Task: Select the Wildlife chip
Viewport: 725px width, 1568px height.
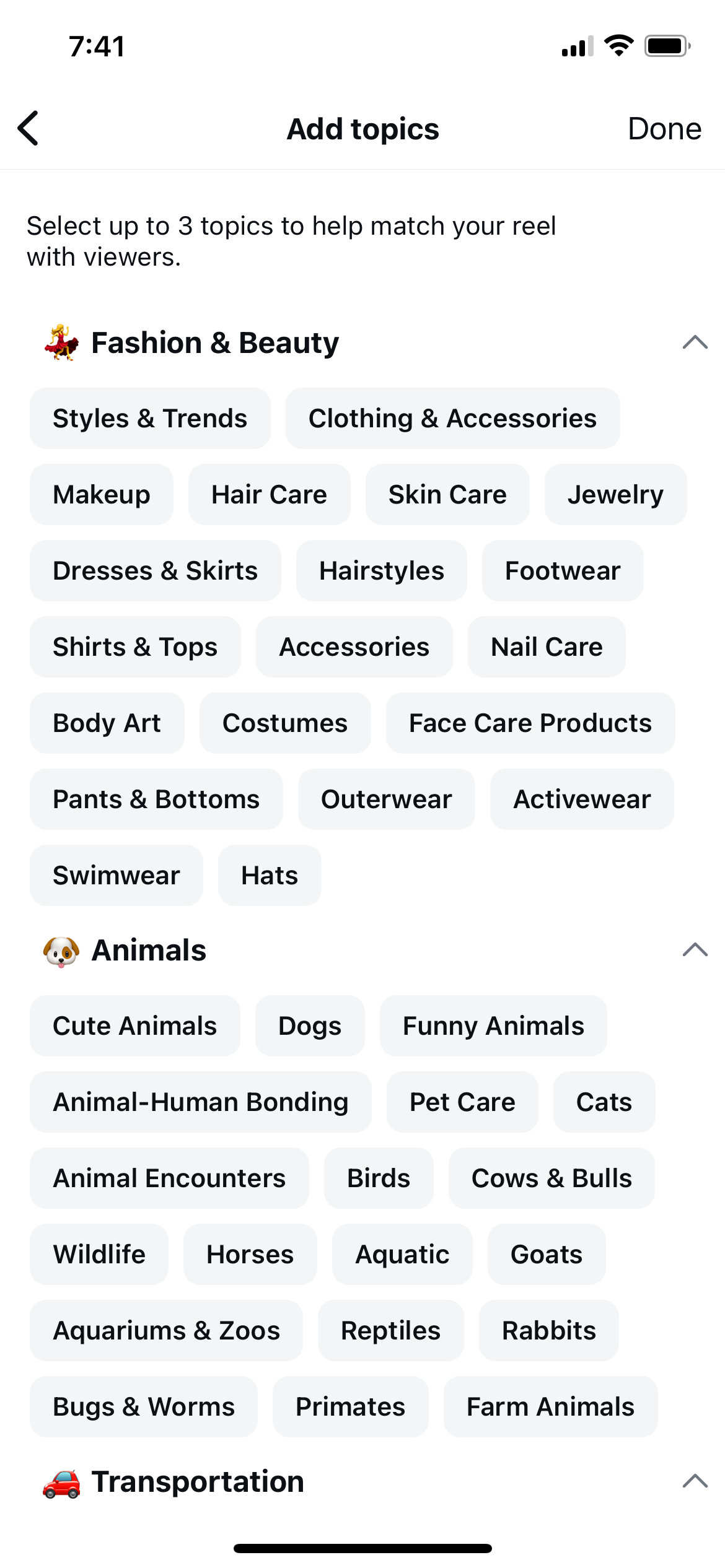Action: [x=99, y=1254]
